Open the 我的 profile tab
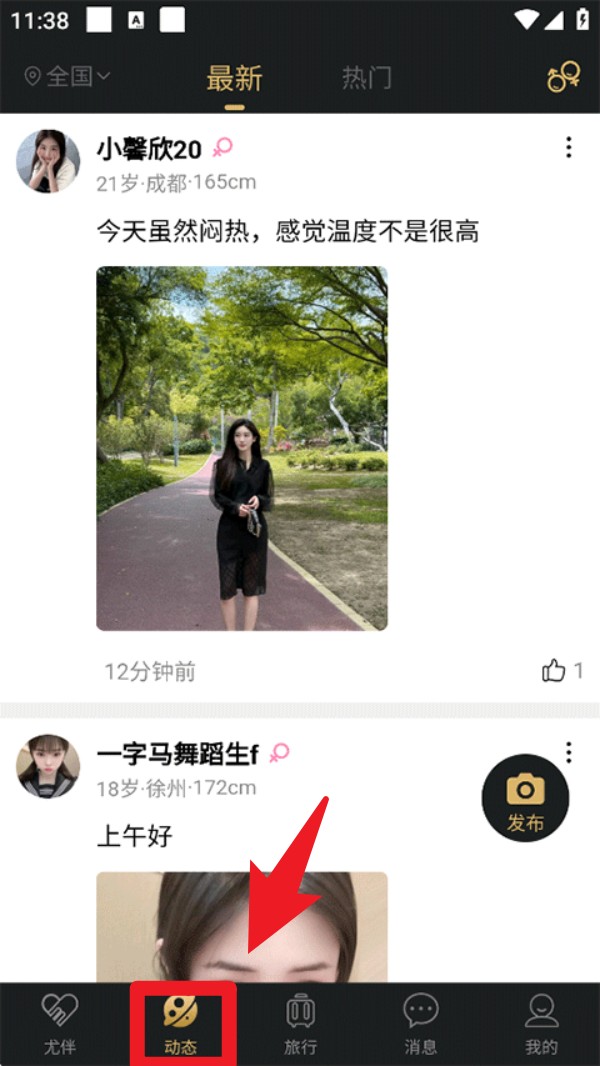This screenshot has width=600, height=1066. click(x=541, y=1024)
